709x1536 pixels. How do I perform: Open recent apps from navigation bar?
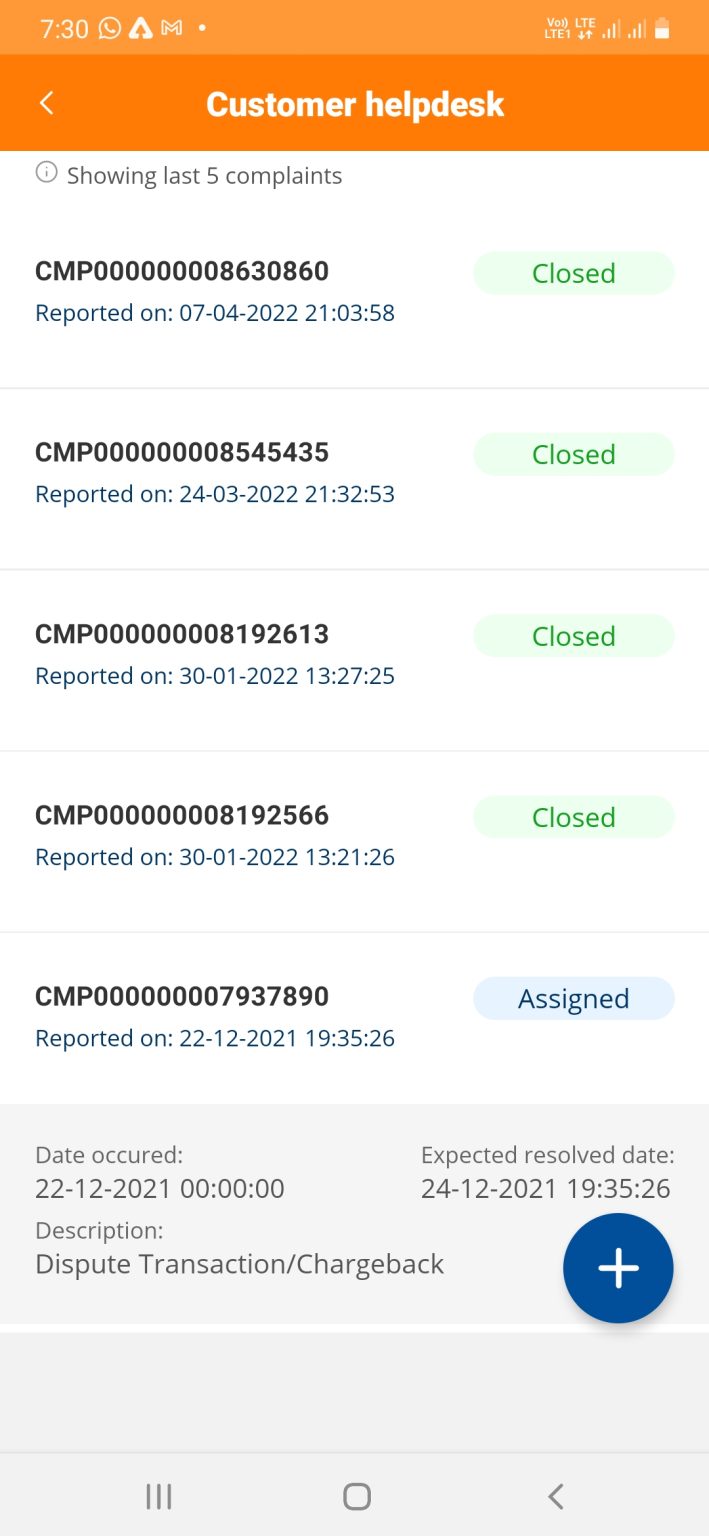click(x=159, y=1496)
